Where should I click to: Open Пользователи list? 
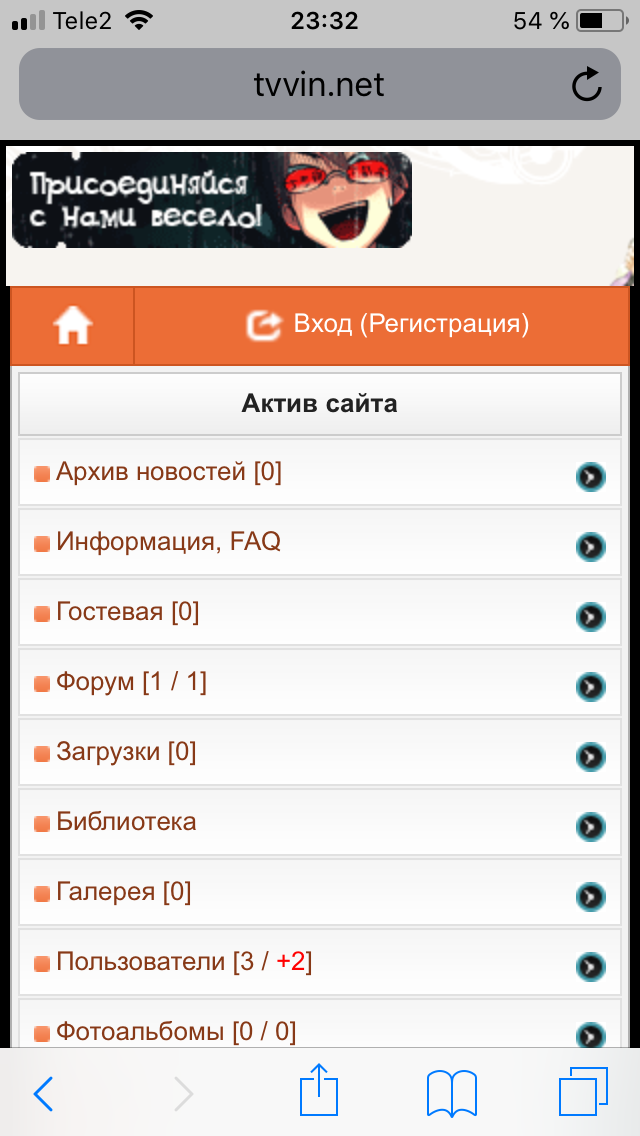click(x=320, y=963)
